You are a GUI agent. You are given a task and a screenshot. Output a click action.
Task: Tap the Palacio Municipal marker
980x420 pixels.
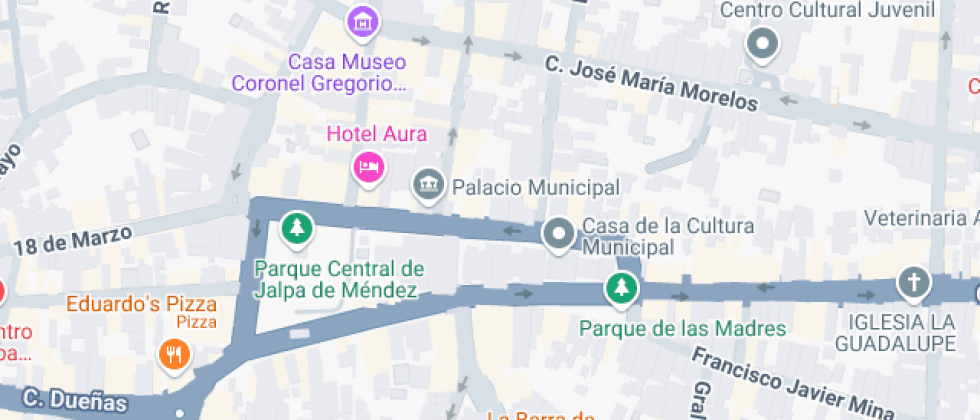click(x=429, y=186)
